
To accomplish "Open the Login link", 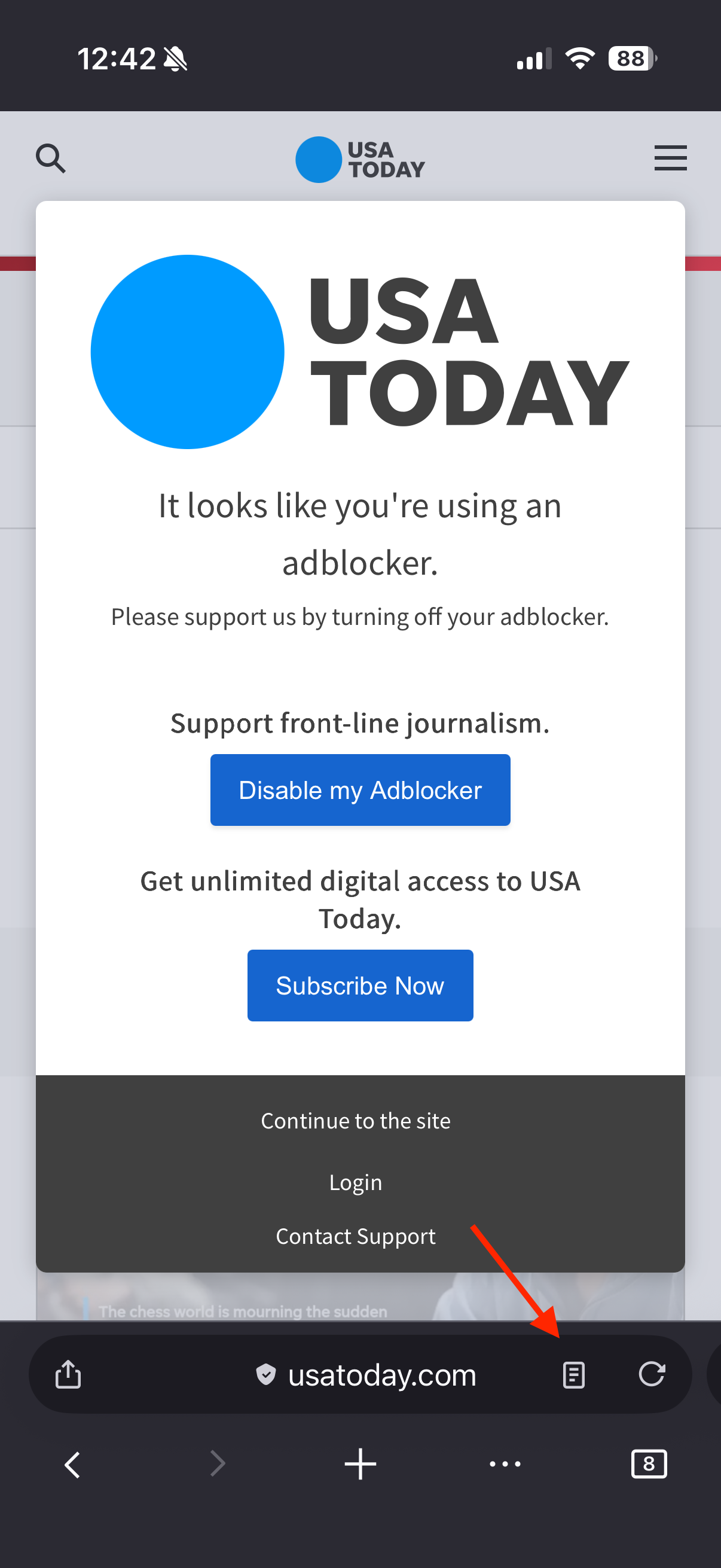I will click(x=356, y=1182).
